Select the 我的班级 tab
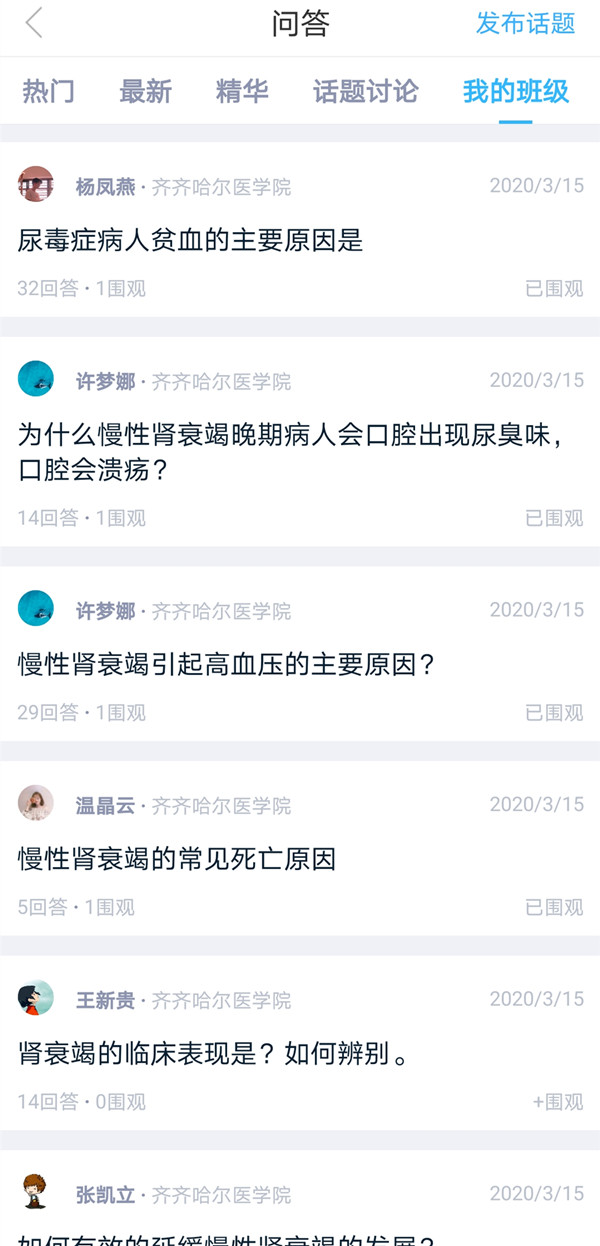 (515, 92)
